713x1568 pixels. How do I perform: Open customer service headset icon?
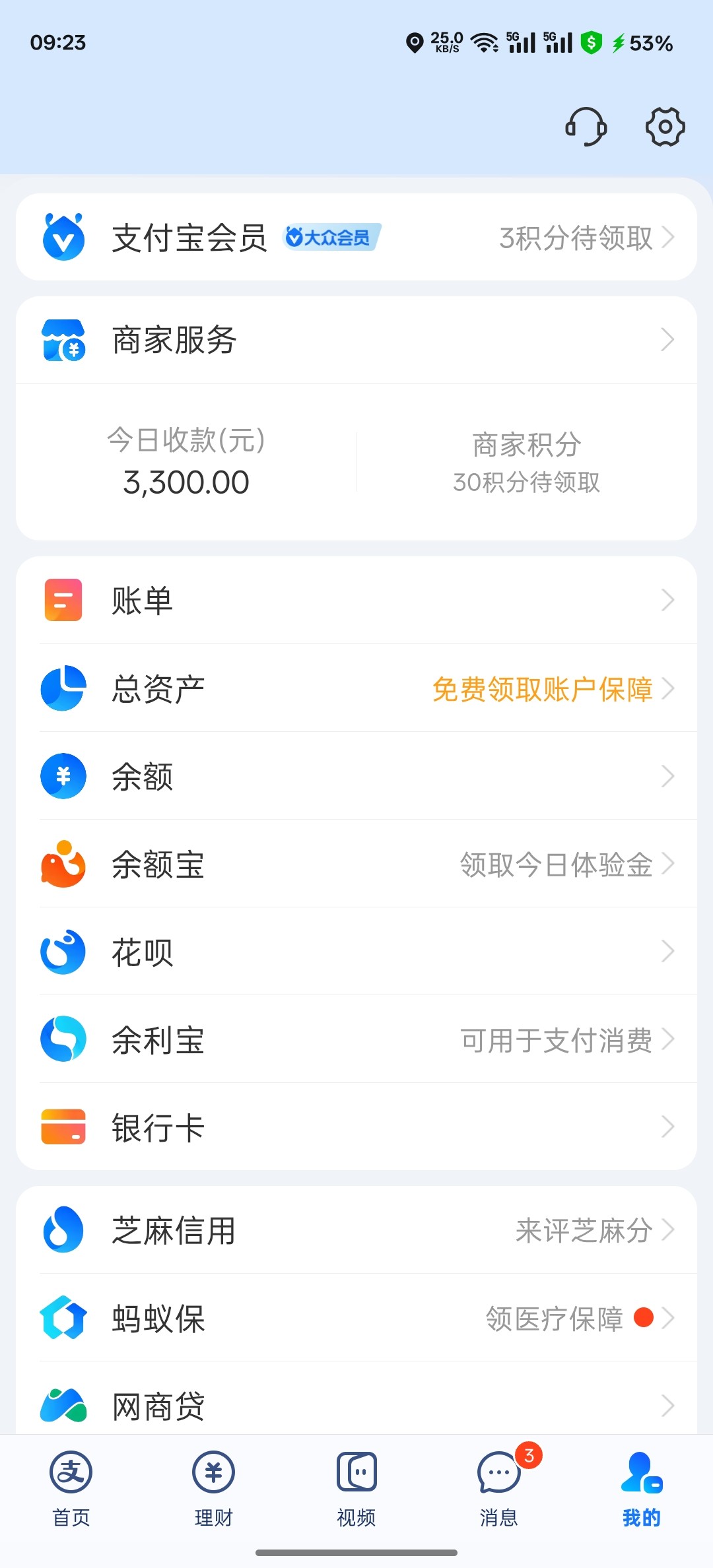click(x=586, y=126)
